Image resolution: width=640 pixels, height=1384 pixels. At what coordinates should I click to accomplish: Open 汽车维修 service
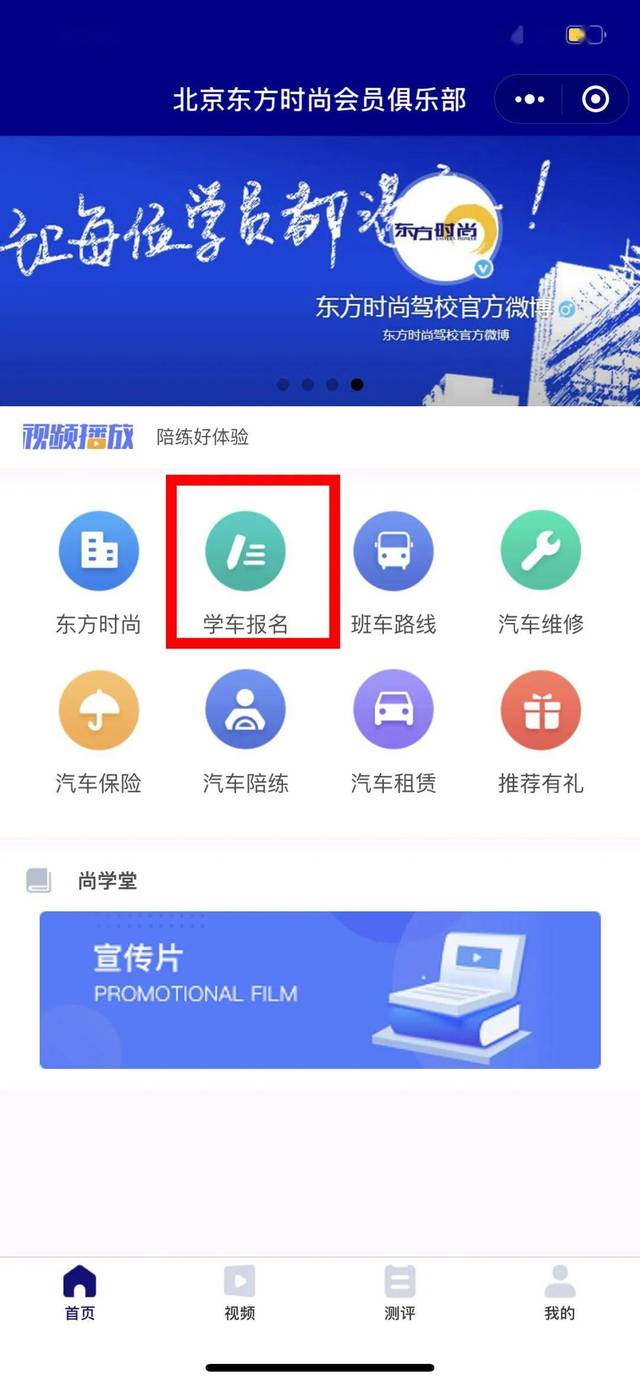541,574
